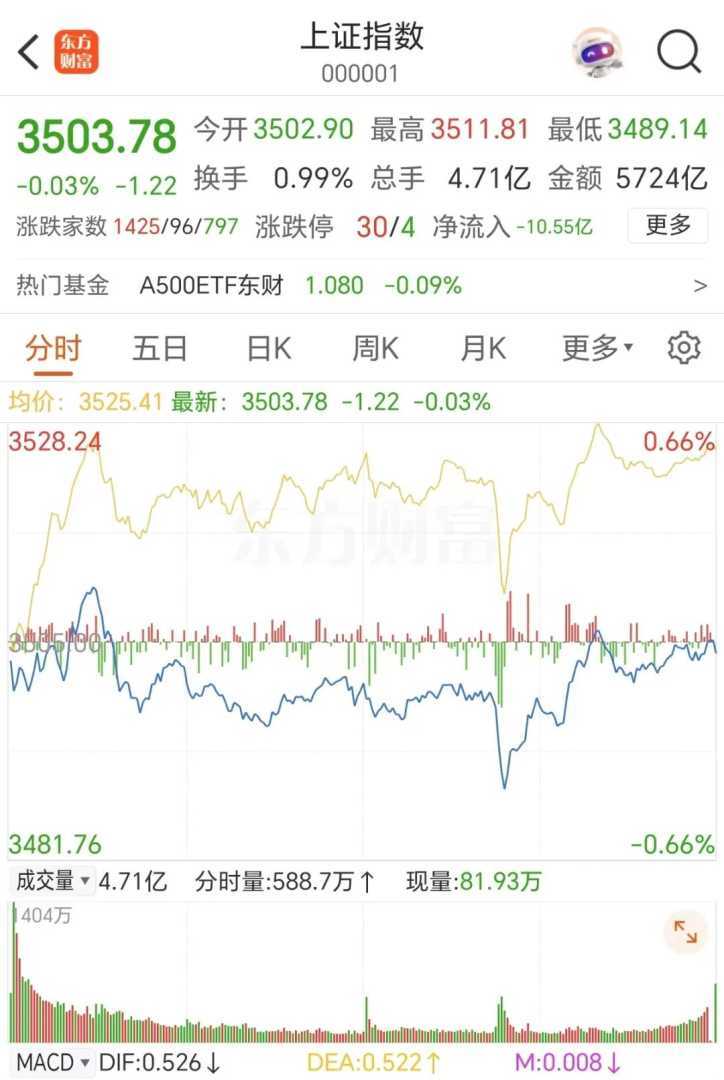Go back using the top-left arrow

[x=29, y=52]
